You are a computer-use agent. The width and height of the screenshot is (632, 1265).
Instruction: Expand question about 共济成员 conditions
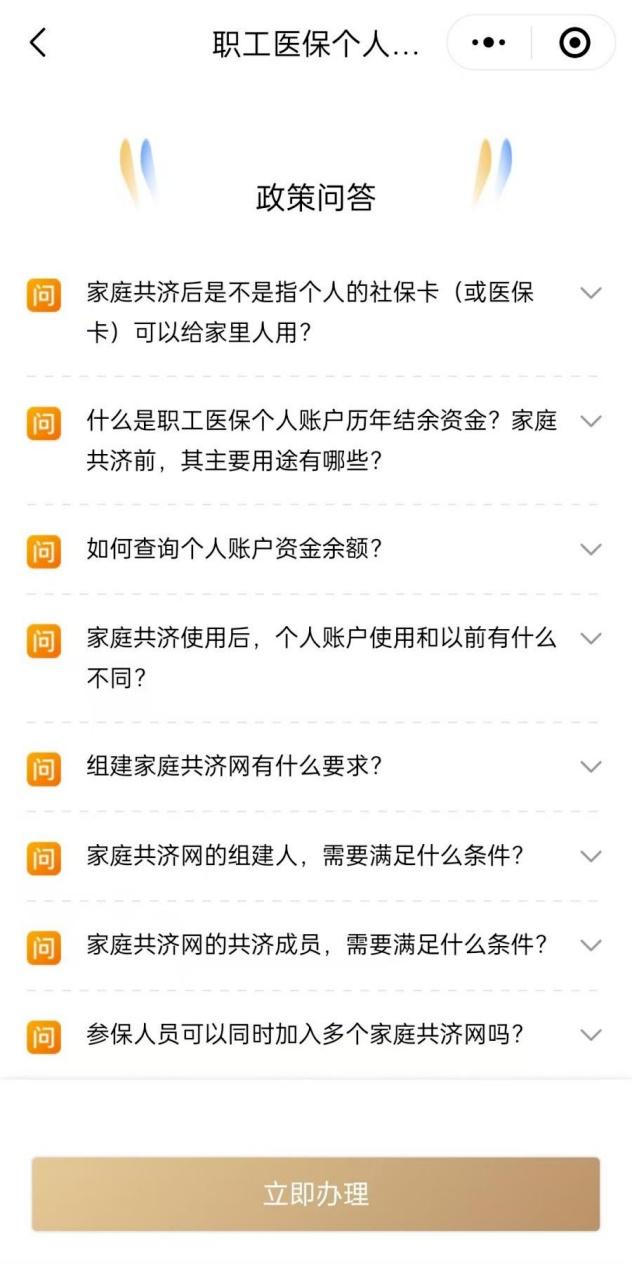pos(591,945)
